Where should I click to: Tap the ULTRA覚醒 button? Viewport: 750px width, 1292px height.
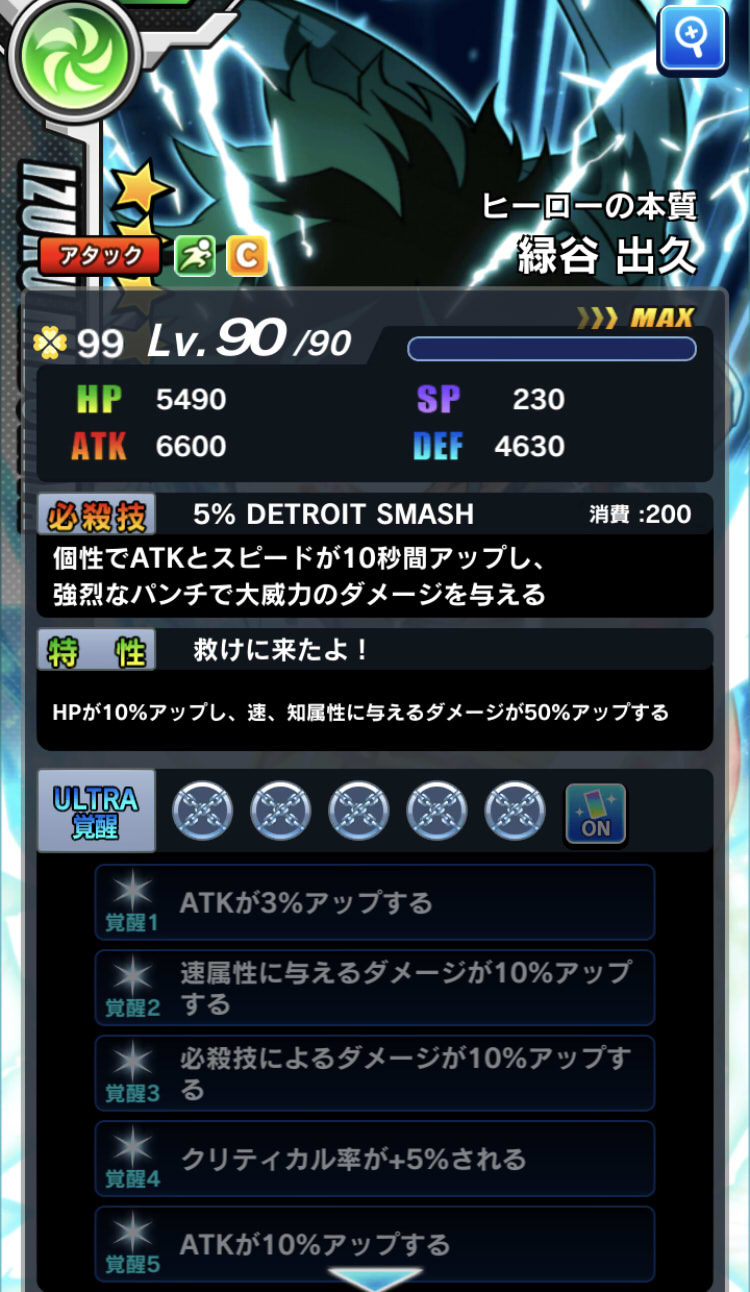[x=96, y=811]
